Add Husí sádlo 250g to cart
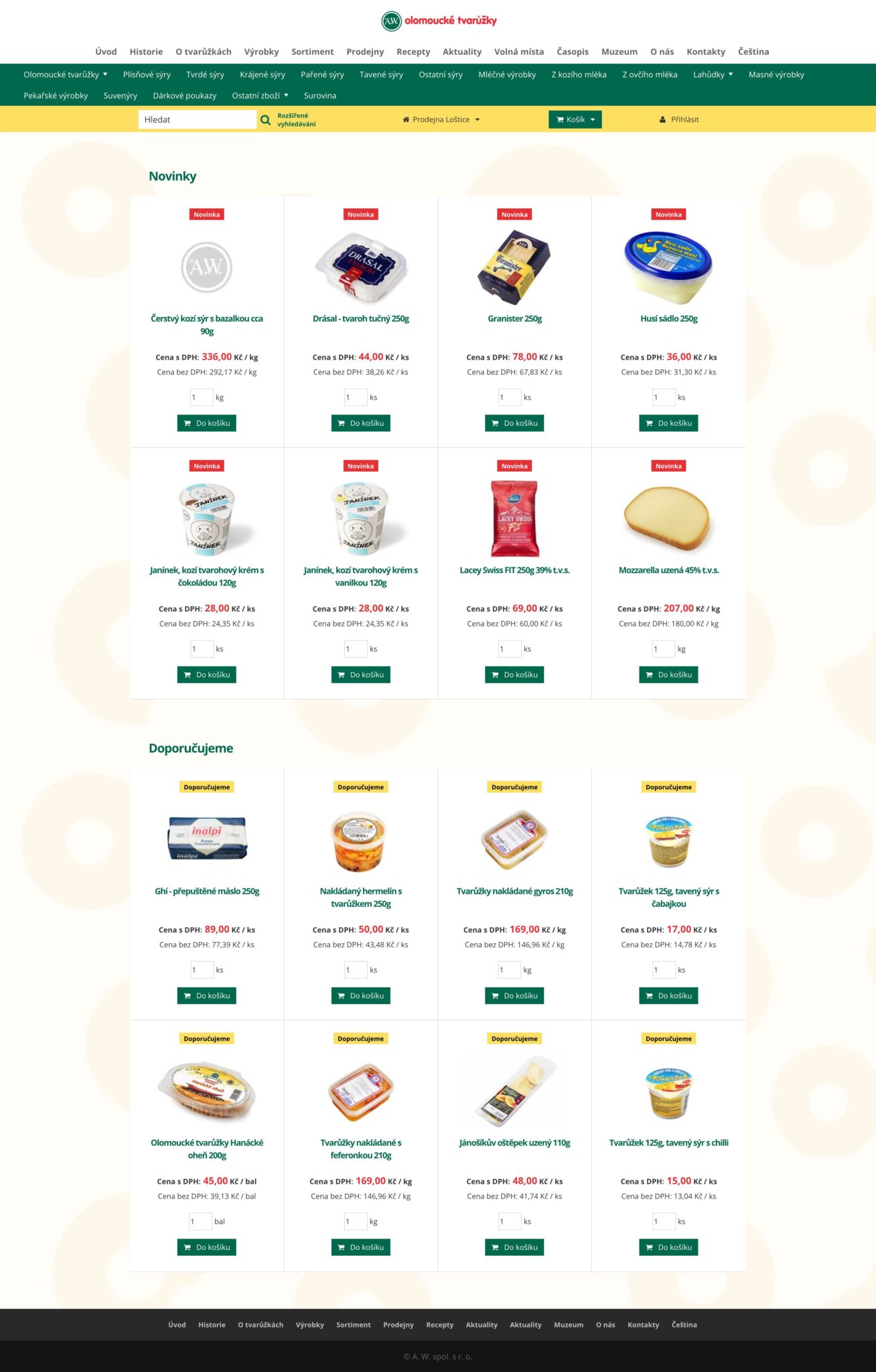Image resolution: width=876 pixels, height=1372 pixels. (x=668, y=423)
